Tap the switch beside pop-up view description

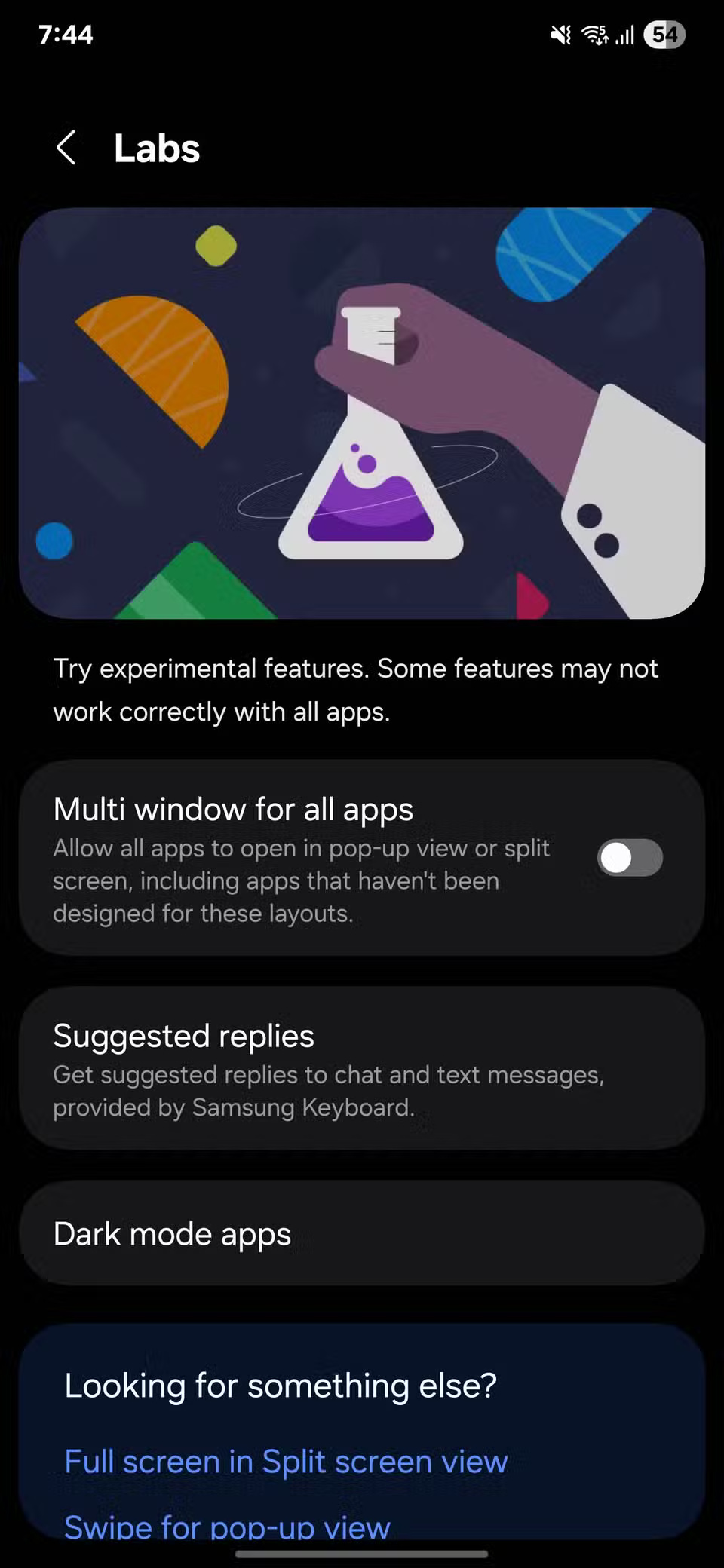click(630, 858)
